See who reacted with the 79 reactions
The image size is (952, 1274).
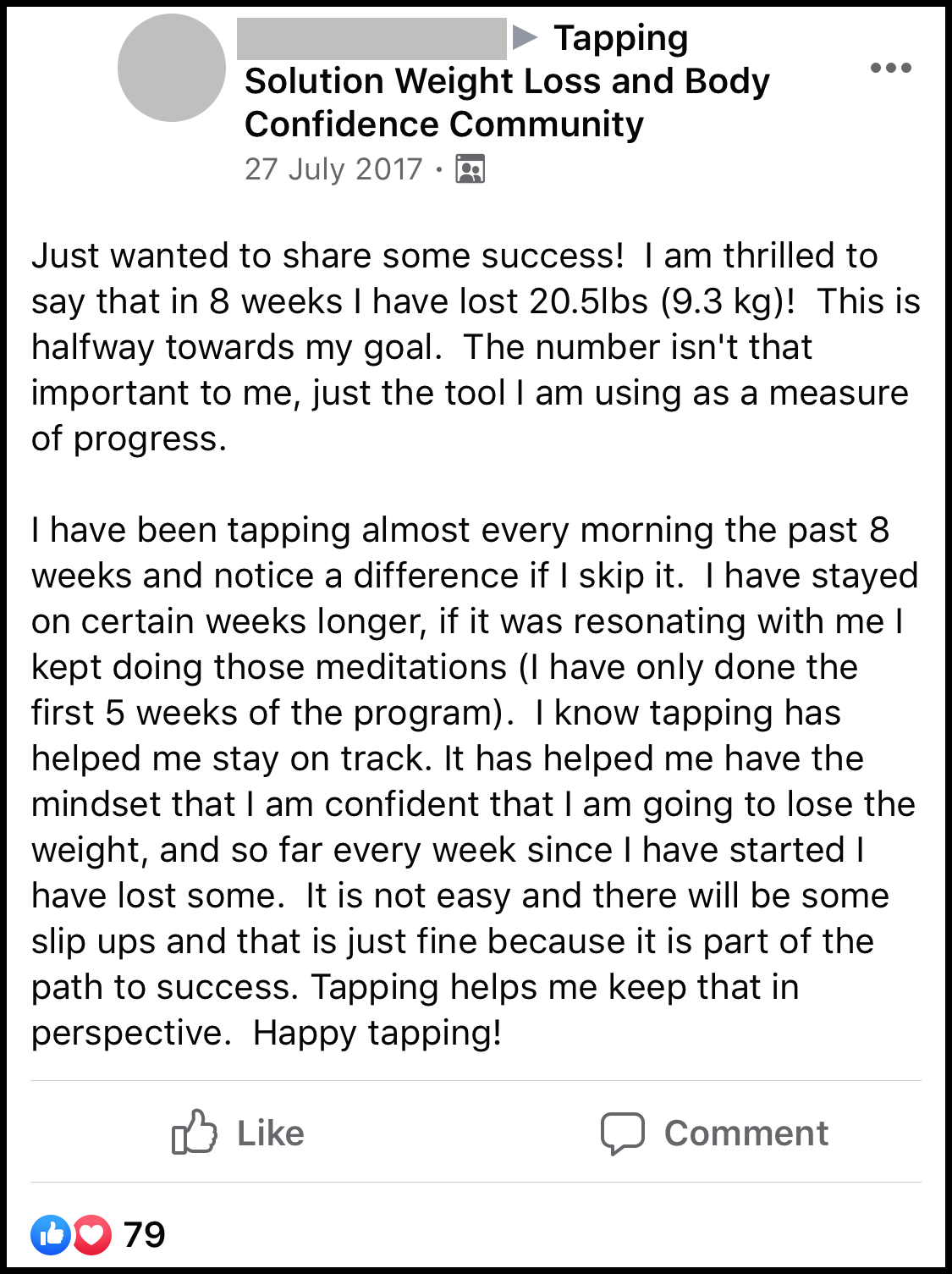[x=98, y=1235]
